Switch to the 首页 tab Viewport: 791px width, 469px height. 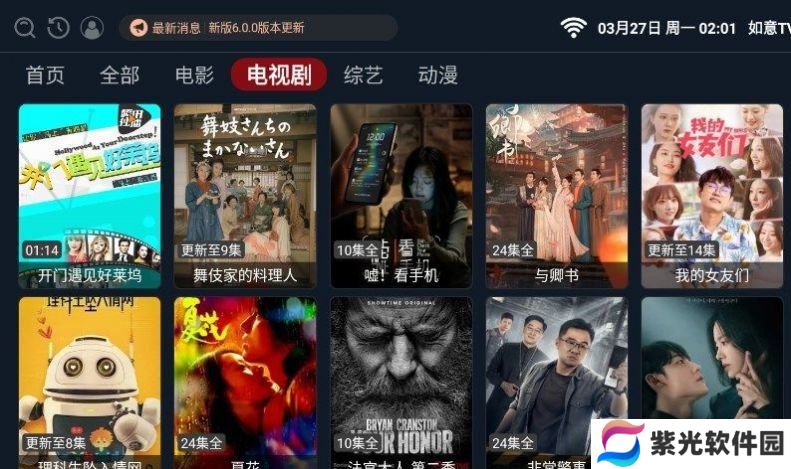(x=45, y=75)
